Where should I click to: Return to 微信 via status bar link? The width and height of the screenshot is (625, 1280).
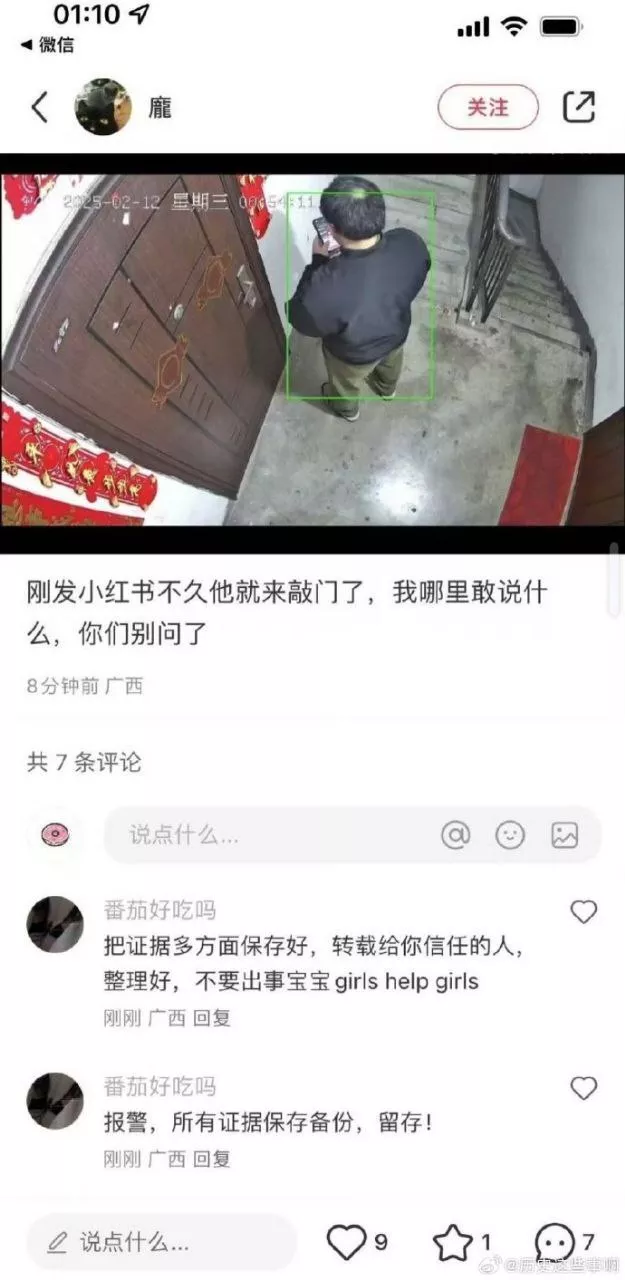click(x=47, y=44)
